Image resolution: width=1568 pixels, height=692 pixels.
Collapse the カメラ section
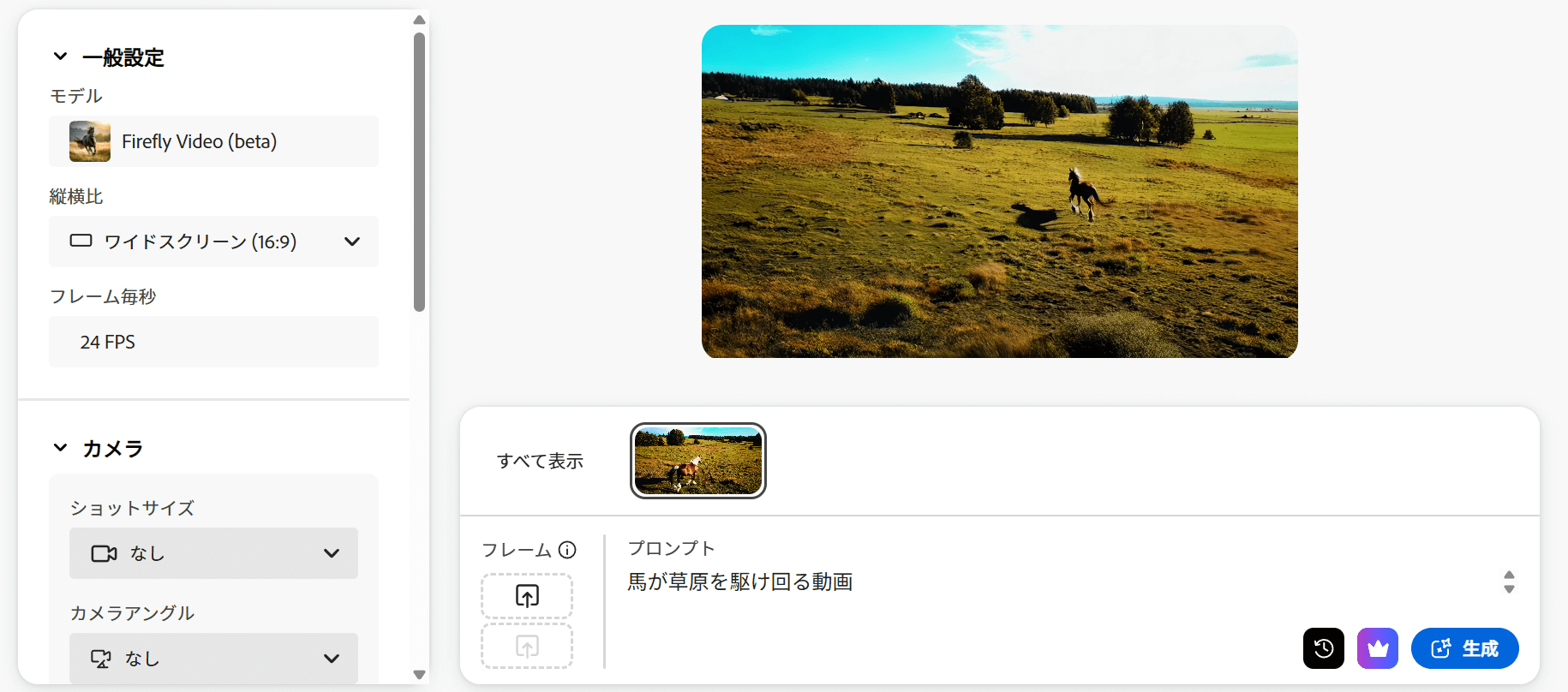click(x=60, y=448)
